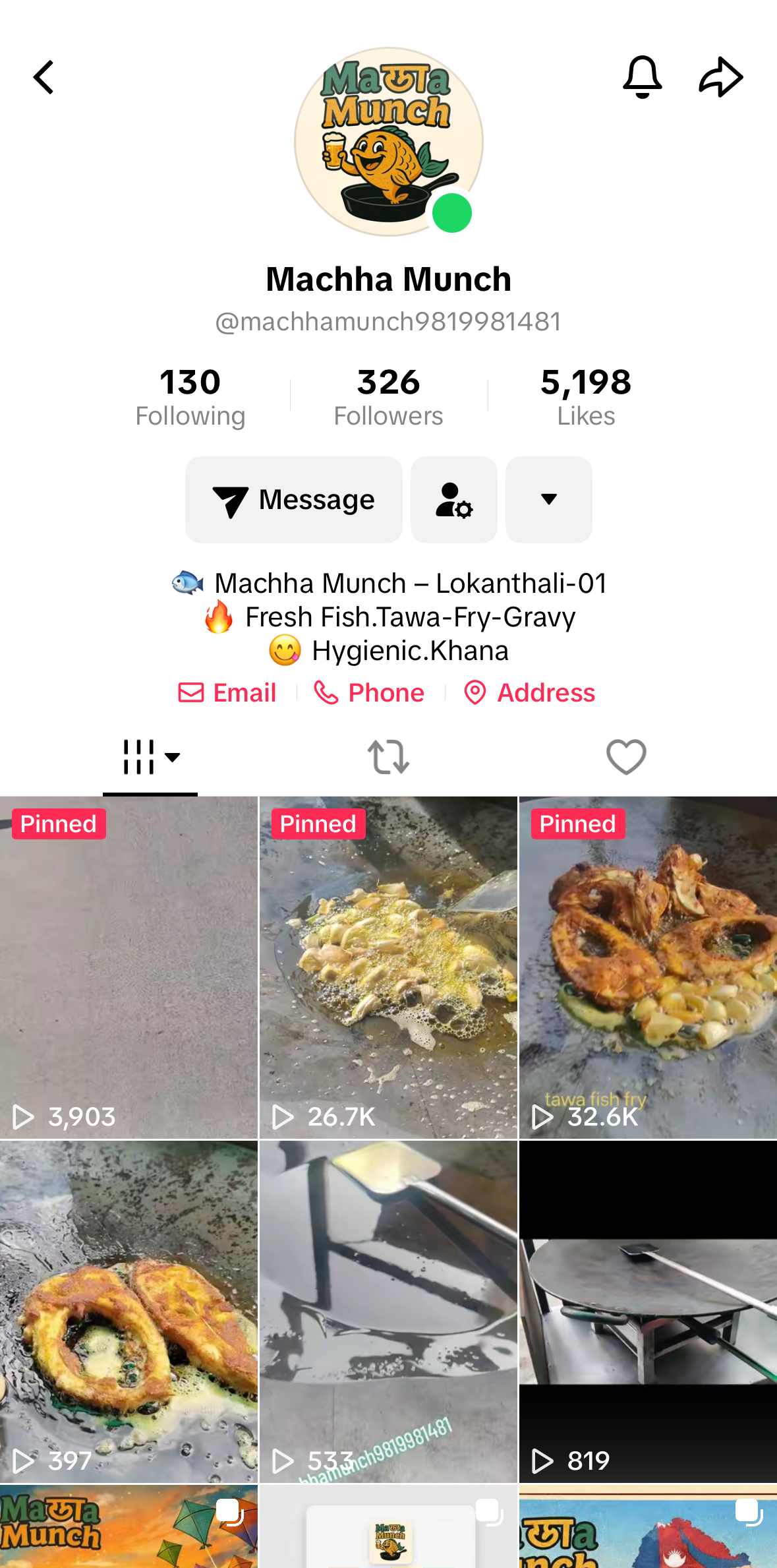Screen dimensions: 777x1568
Task: Share this profile
Action: [721, 77]
